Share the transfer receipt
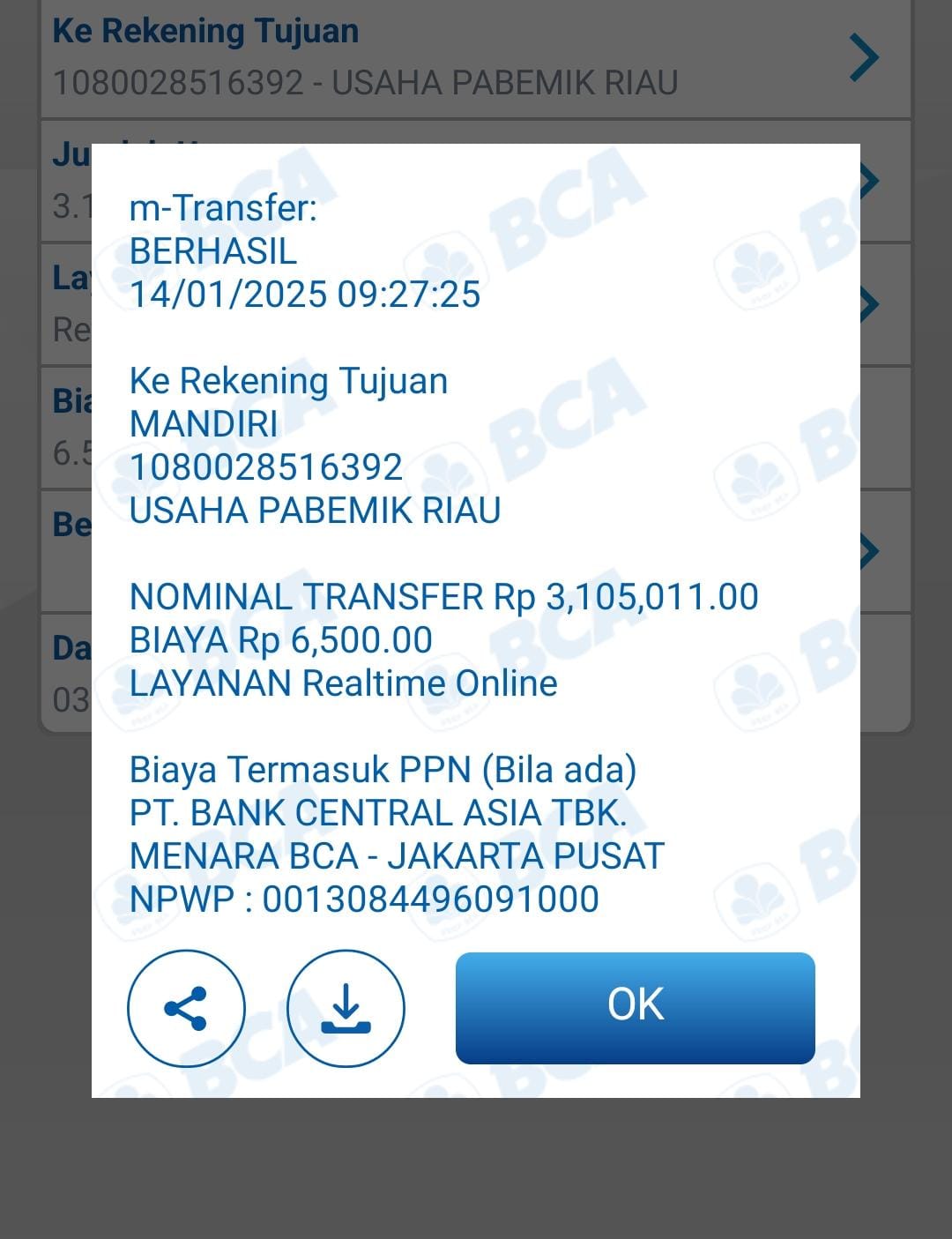The height and width of the screenshot is (1239, 952). pyautogui.click(x=186, y=1008)
